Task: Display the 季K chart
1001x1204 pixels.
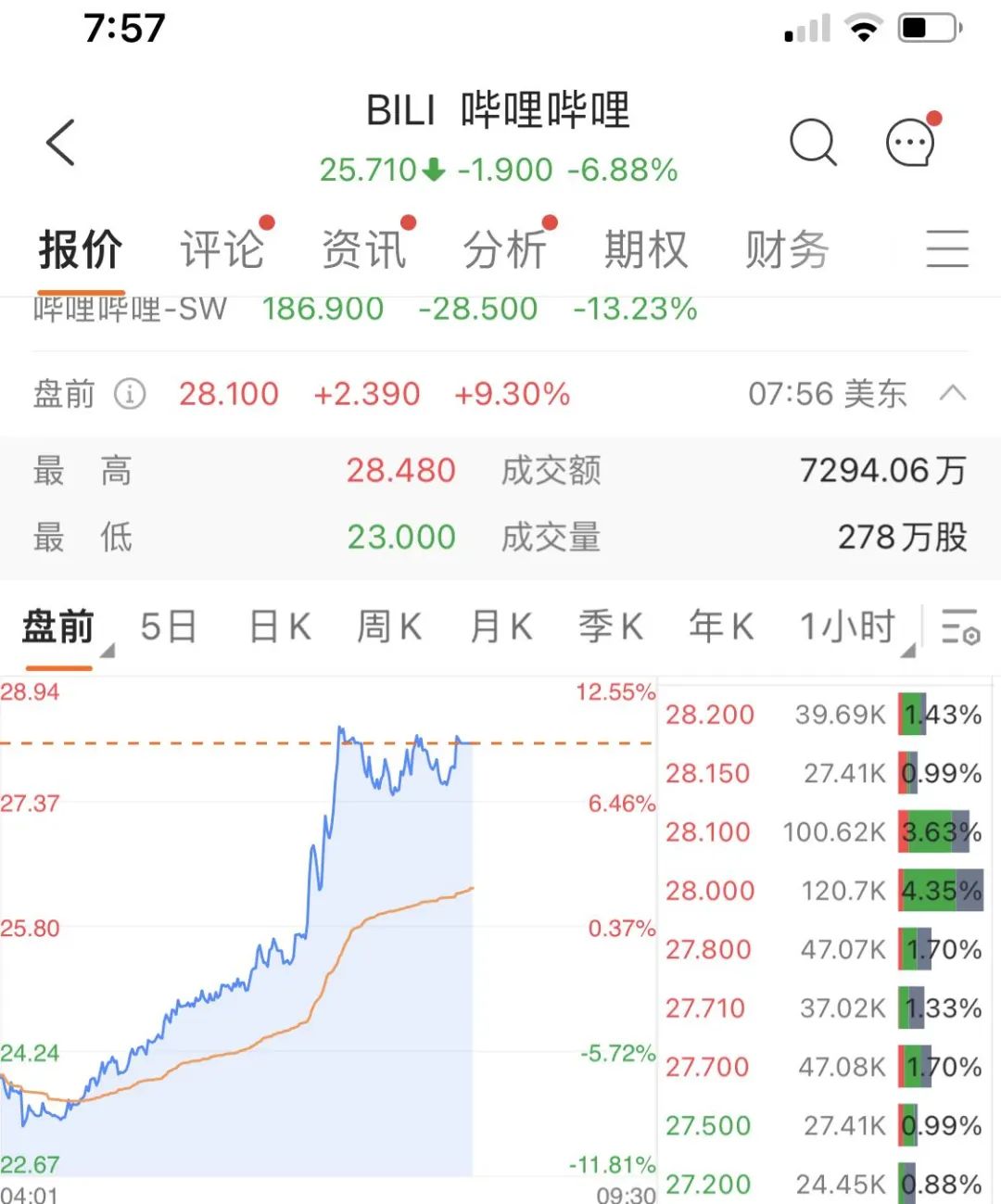Action: tap(611, 627)
